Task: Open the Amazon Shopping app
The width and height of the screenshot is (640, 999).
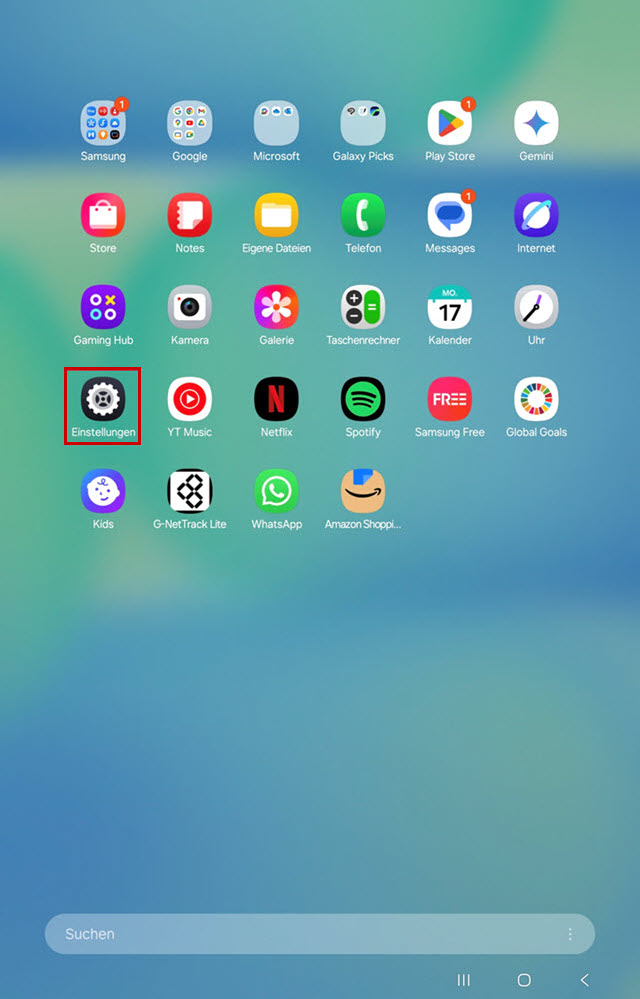Action: tap(363, 492)
